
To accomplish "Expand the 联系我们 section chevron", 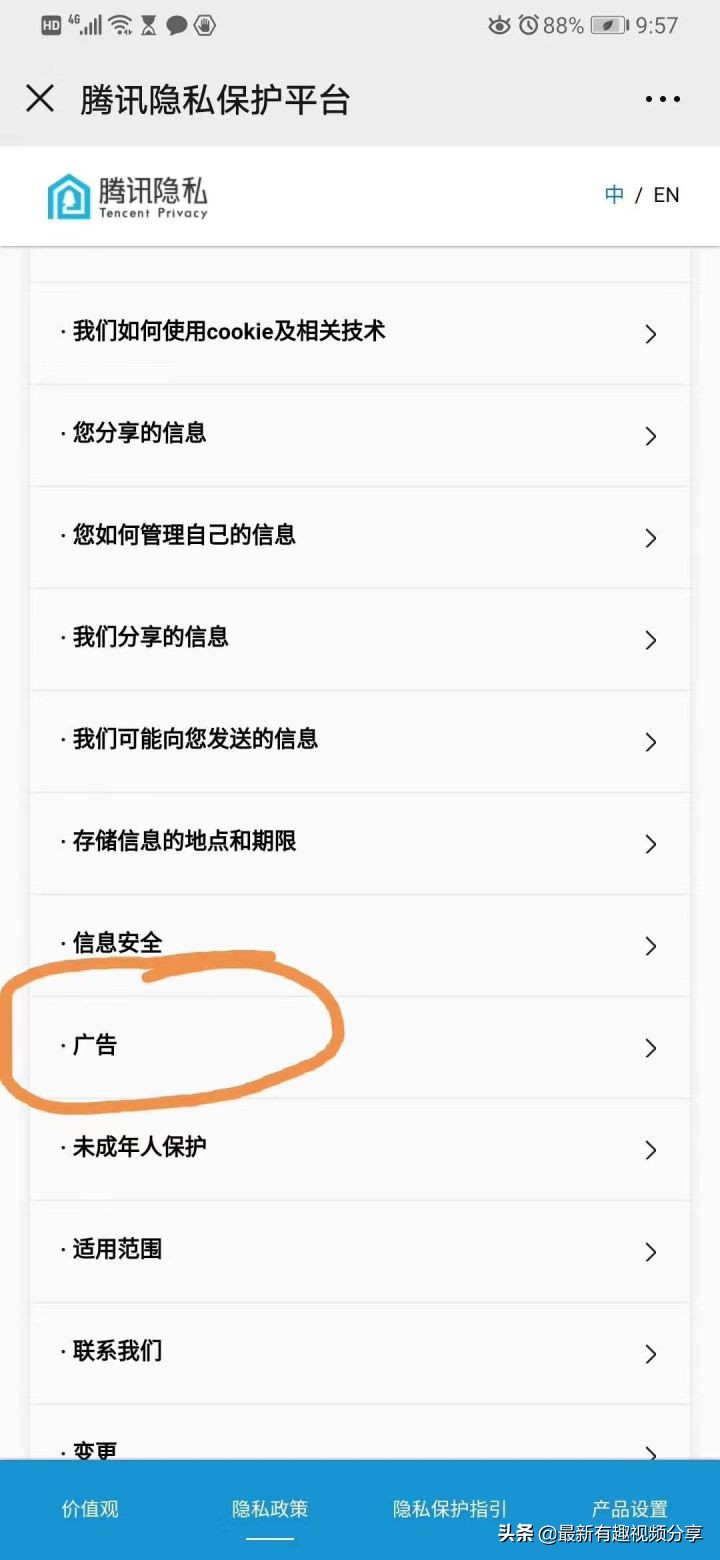I will [x=651, y=1354].
